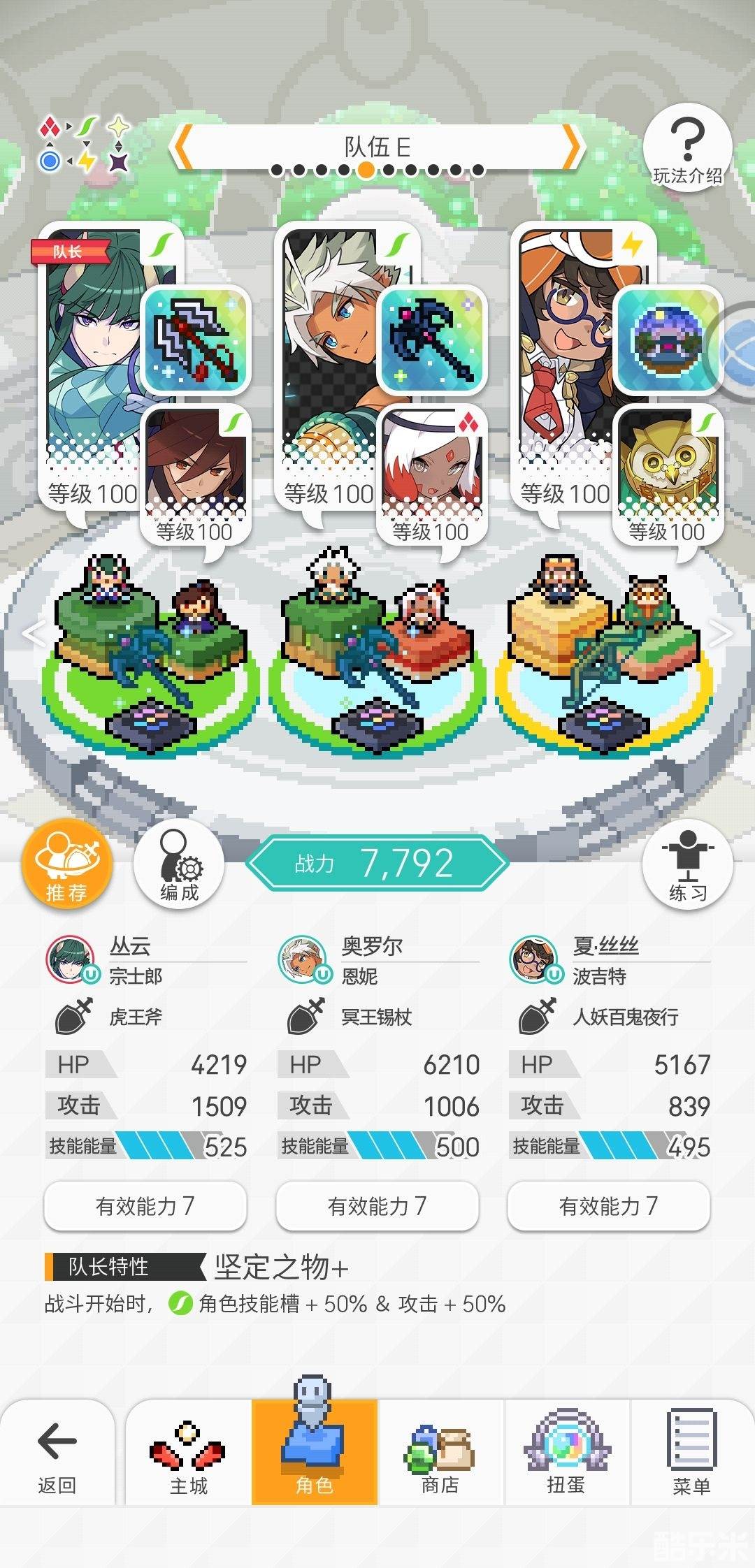Image resolution: width=755 pixels, height=1568 pixels.
Task: Switch to the previous team with the left orange arrow
Action: tap(183, 147)
